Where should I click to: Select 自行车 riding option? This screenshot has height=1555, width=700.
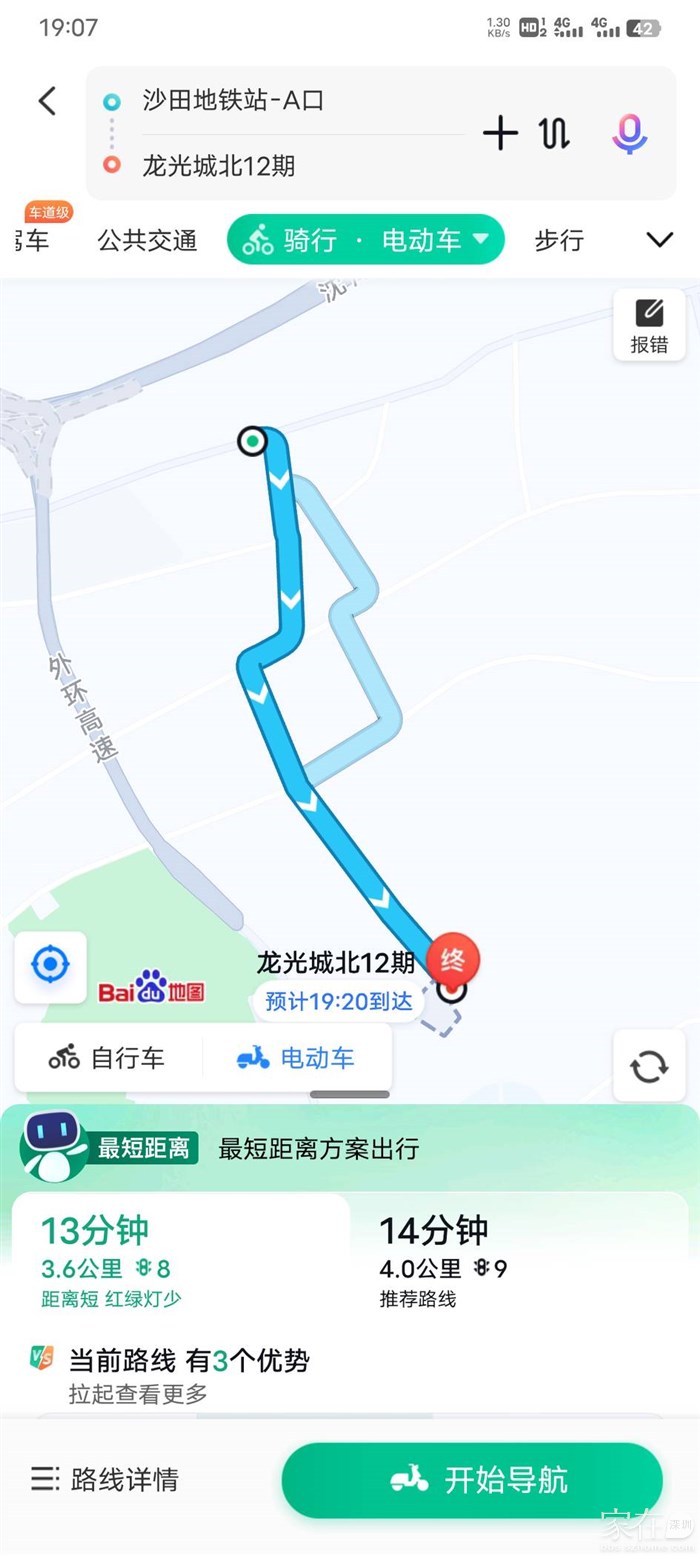click(108, 1058)
